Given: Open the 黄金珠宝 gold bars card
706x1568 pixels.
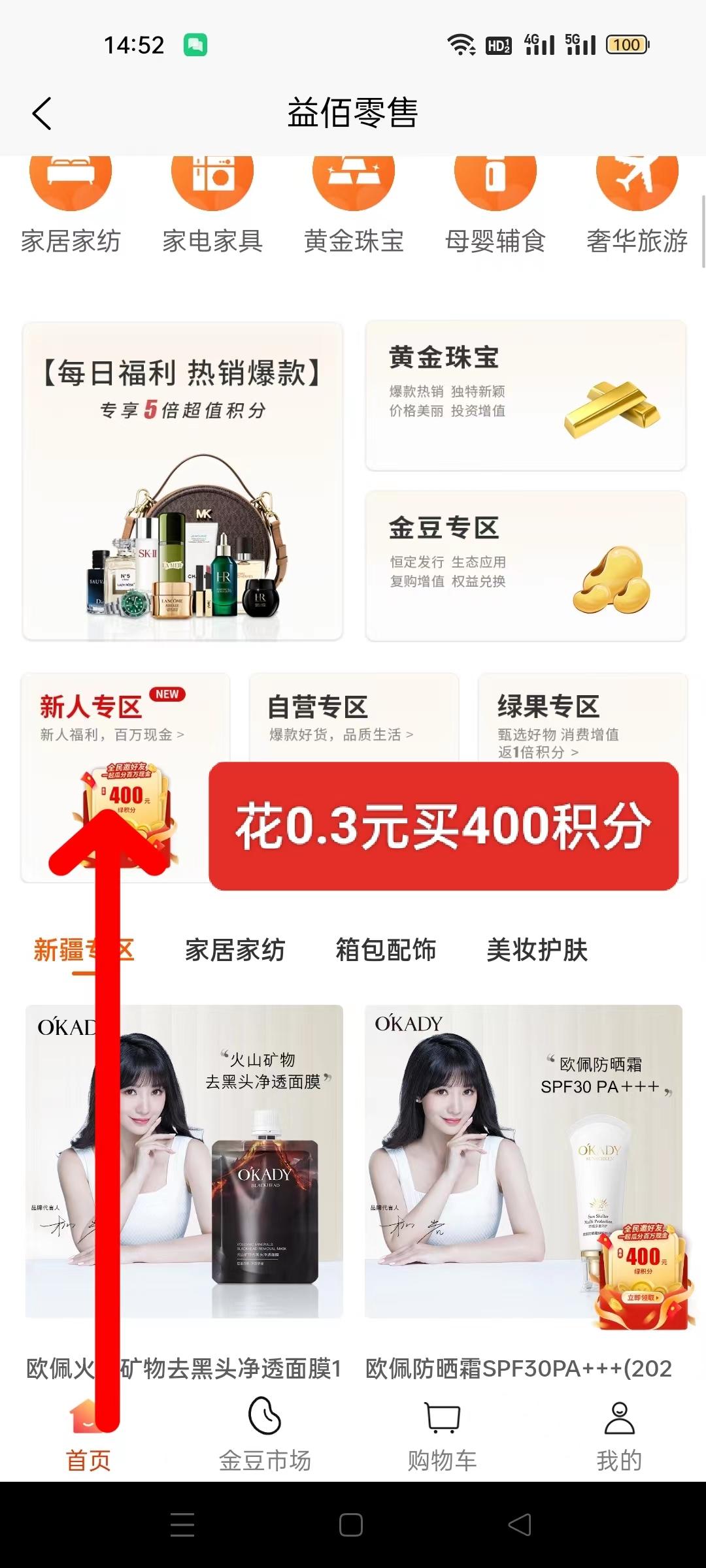Looking at the screenshot, I should 526,395.
